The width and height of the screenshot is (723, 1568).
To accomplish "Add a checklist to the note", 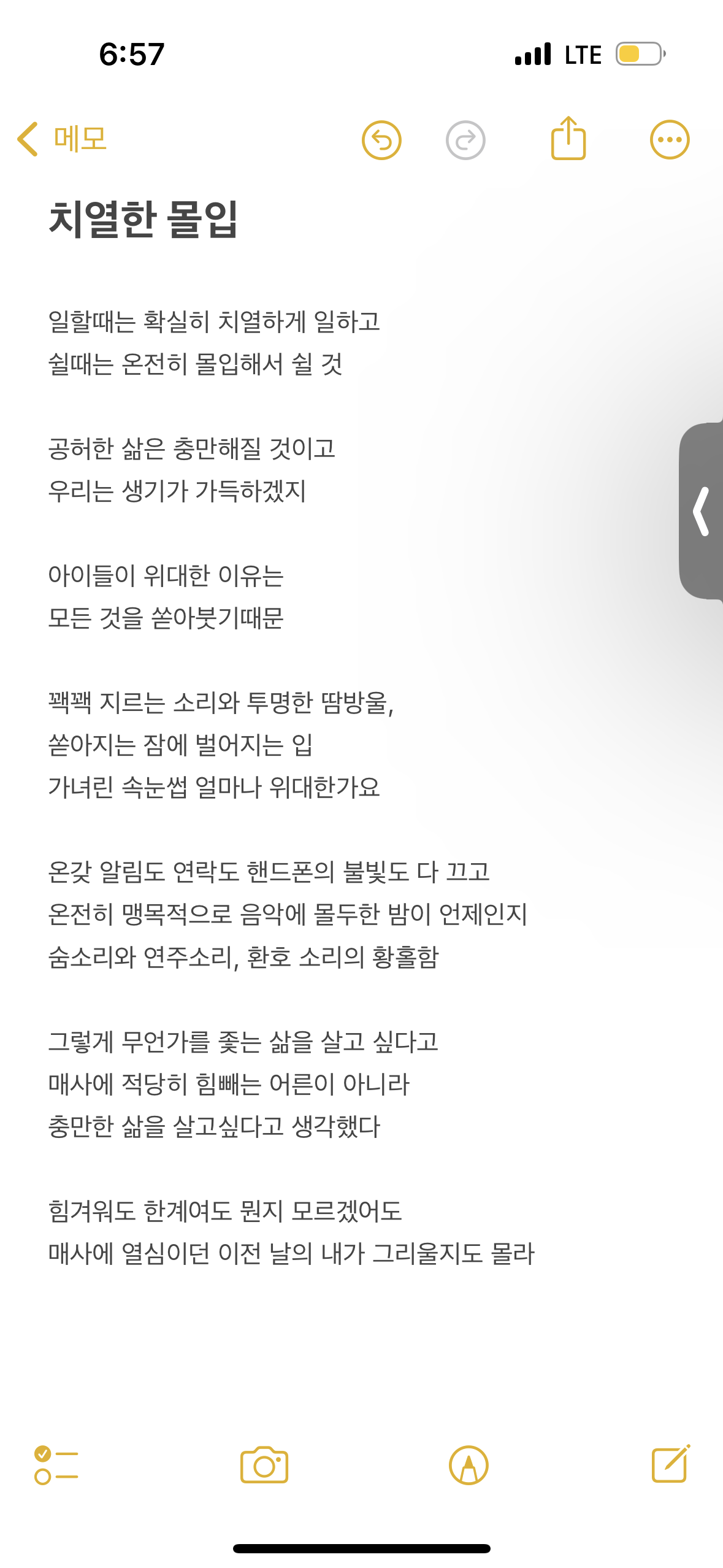I will coord(56,1465).
